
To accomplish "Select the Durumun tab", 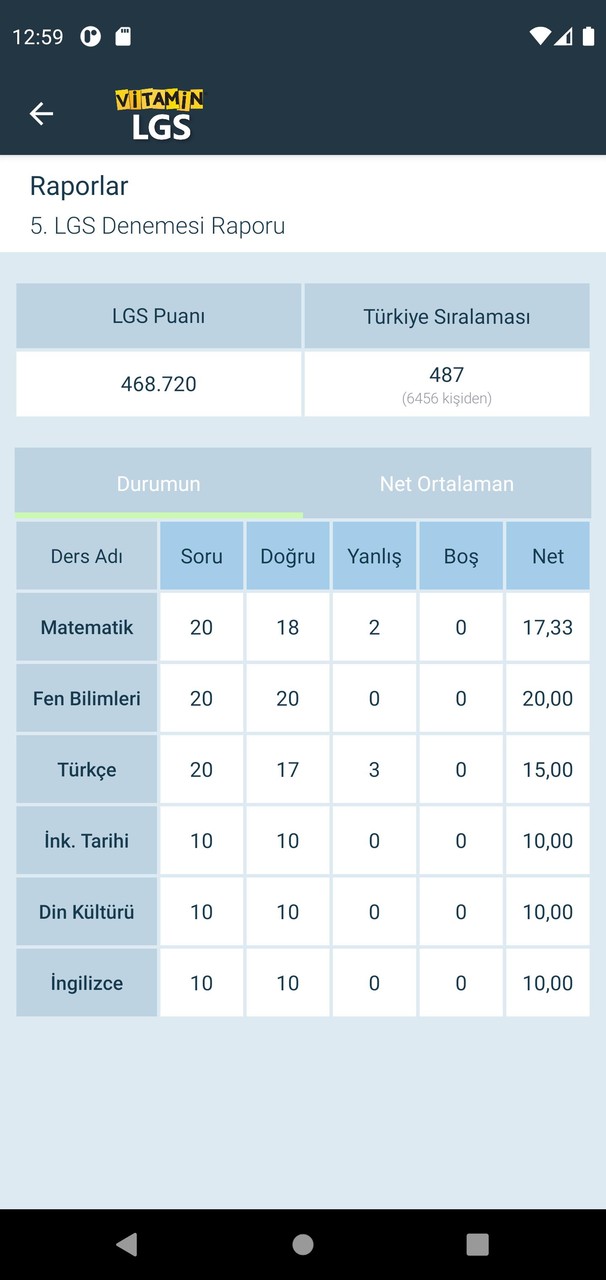I will (x=159, y=484).
